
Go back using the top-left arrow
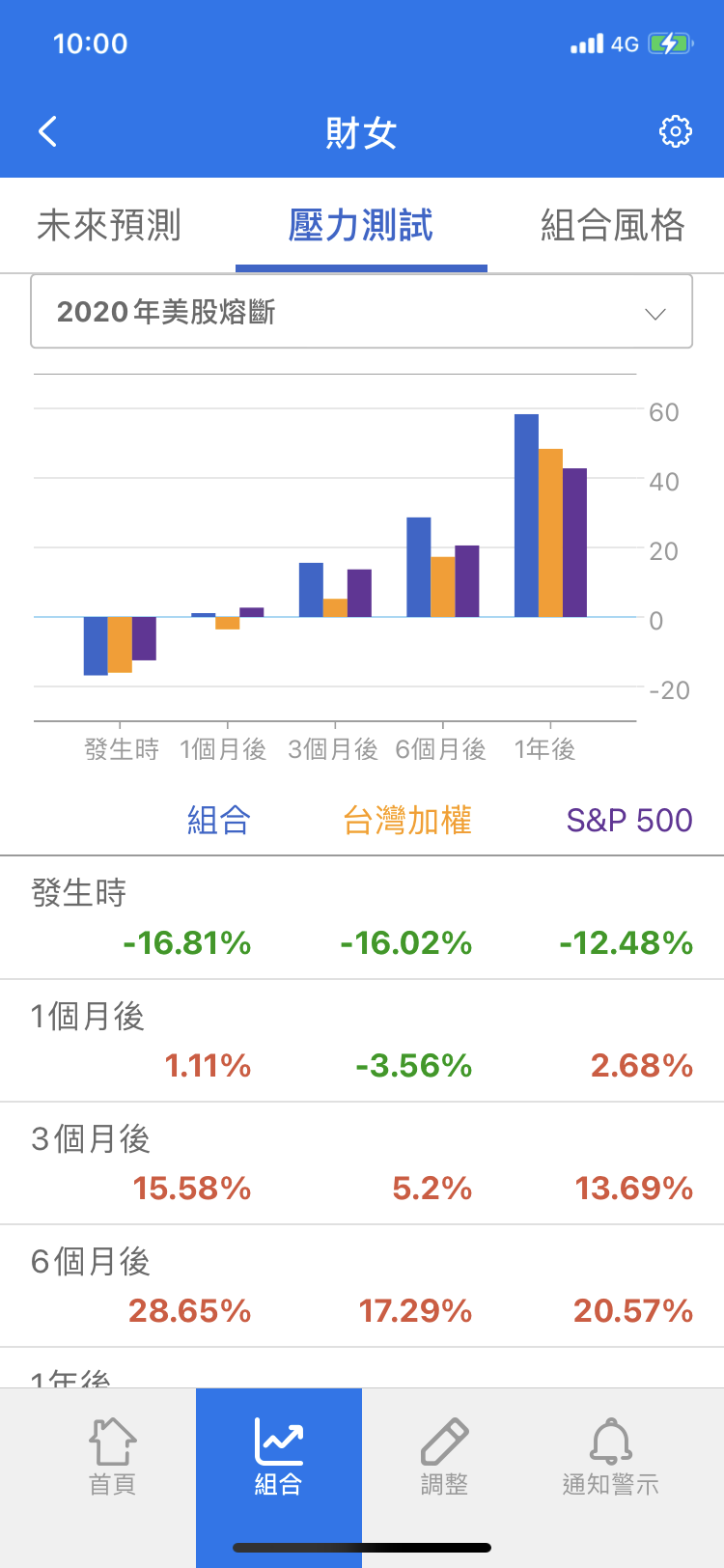pyautogui.click(x=48, y=131)
